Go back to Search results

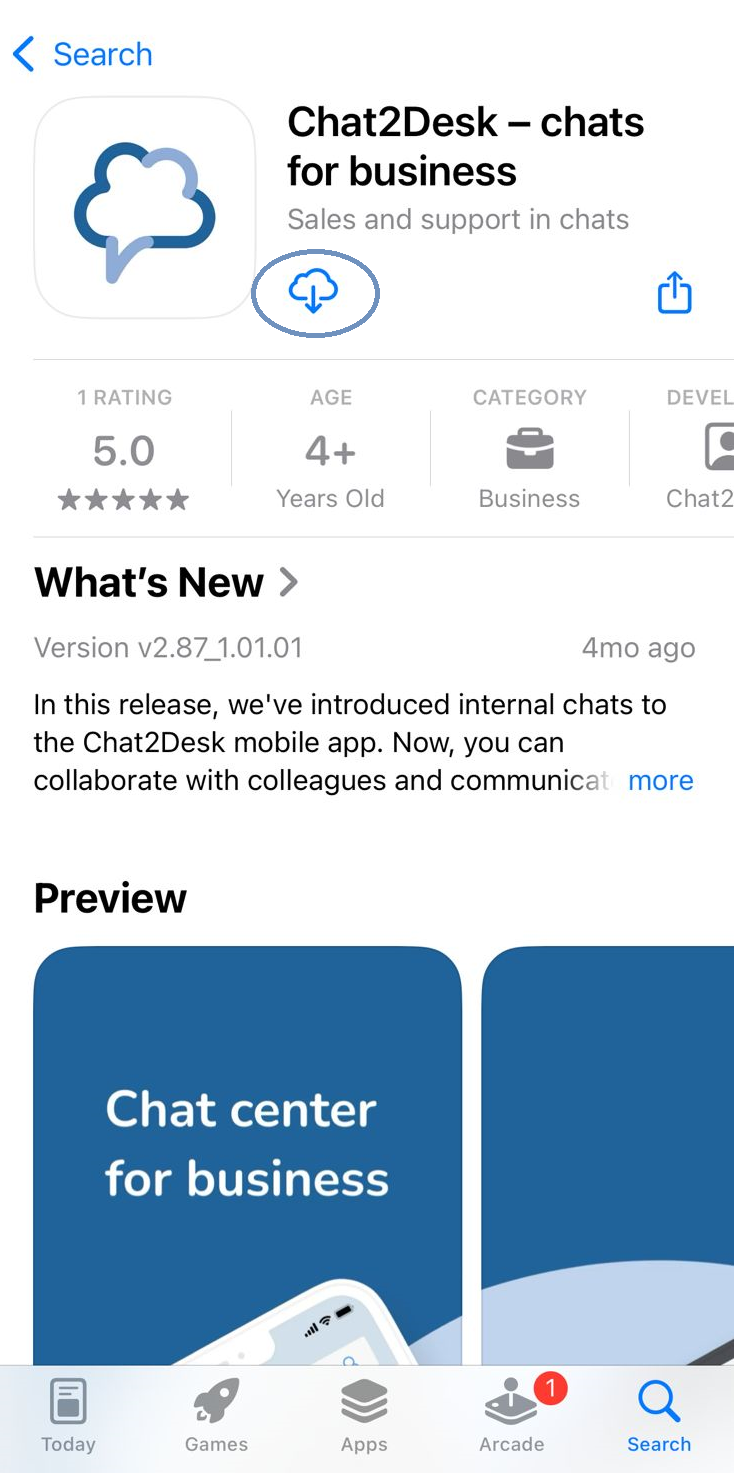(x=83, y=54)
